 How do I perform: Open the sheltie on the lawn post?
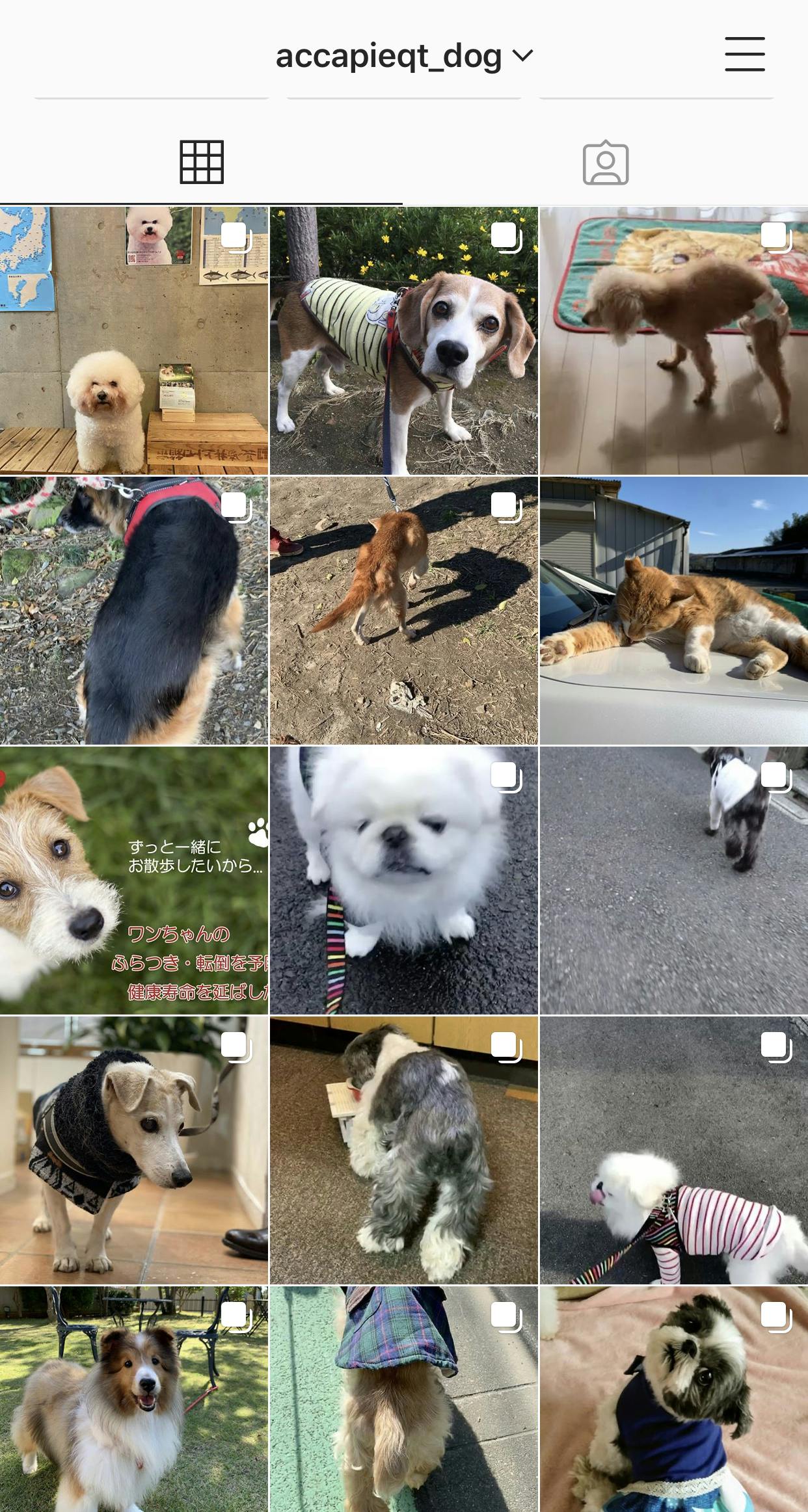point(133,1398)
